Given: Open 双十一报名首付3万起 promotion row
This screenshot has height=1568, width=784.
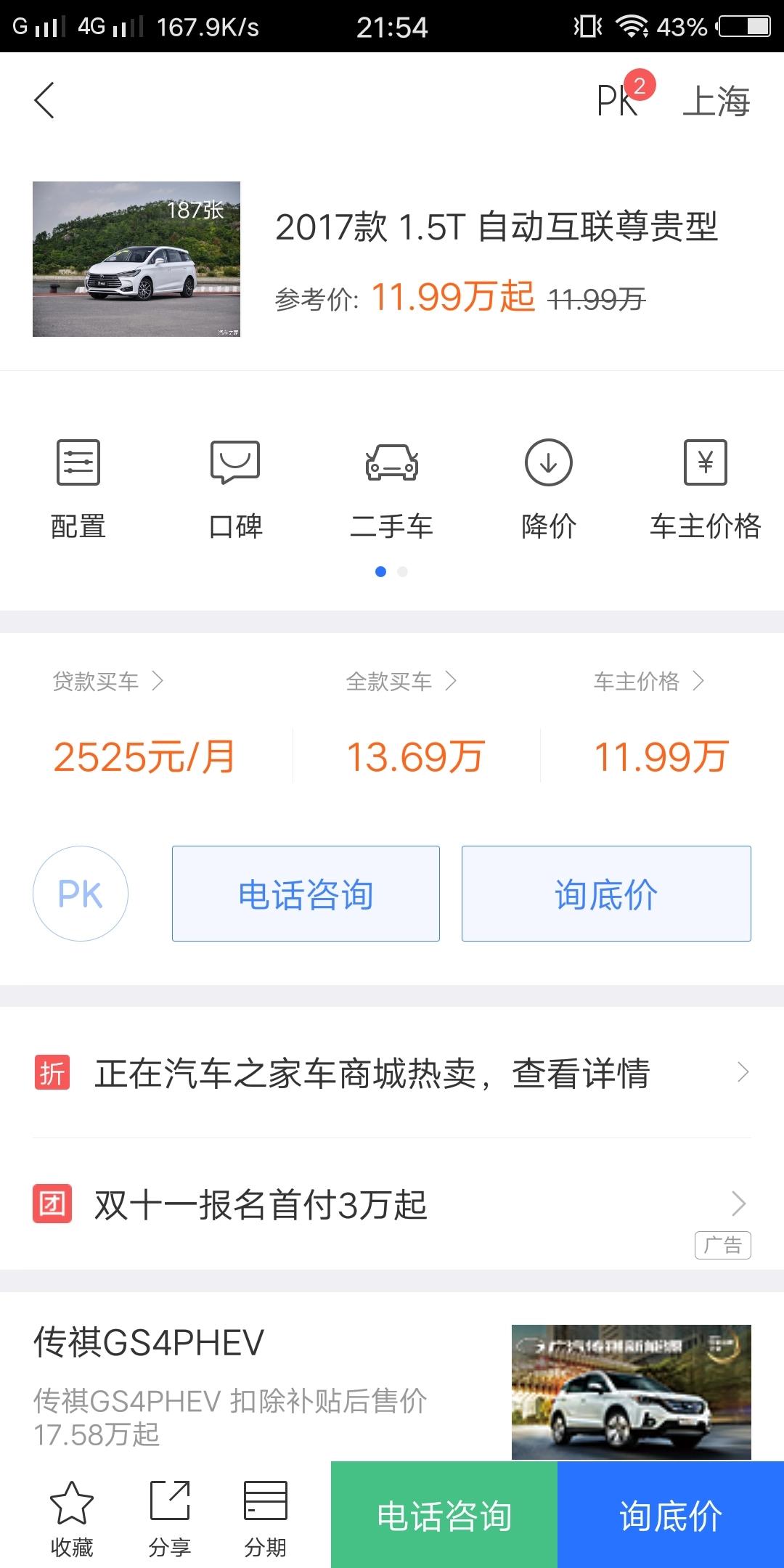Looking at the screenshot, I should (392, 1204).
